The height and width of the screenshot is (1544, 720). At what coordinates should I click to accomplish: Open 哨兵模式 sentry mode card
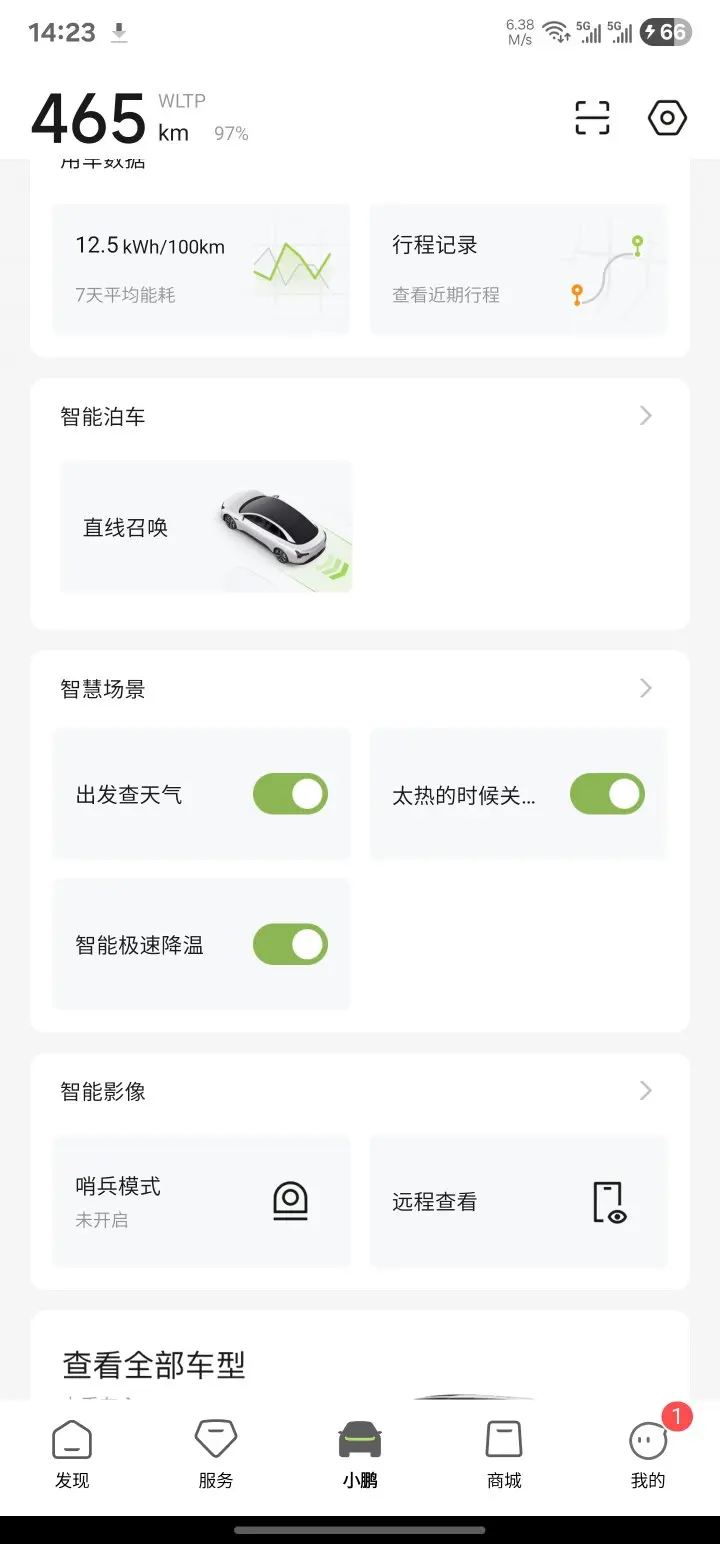point(201,1202)
